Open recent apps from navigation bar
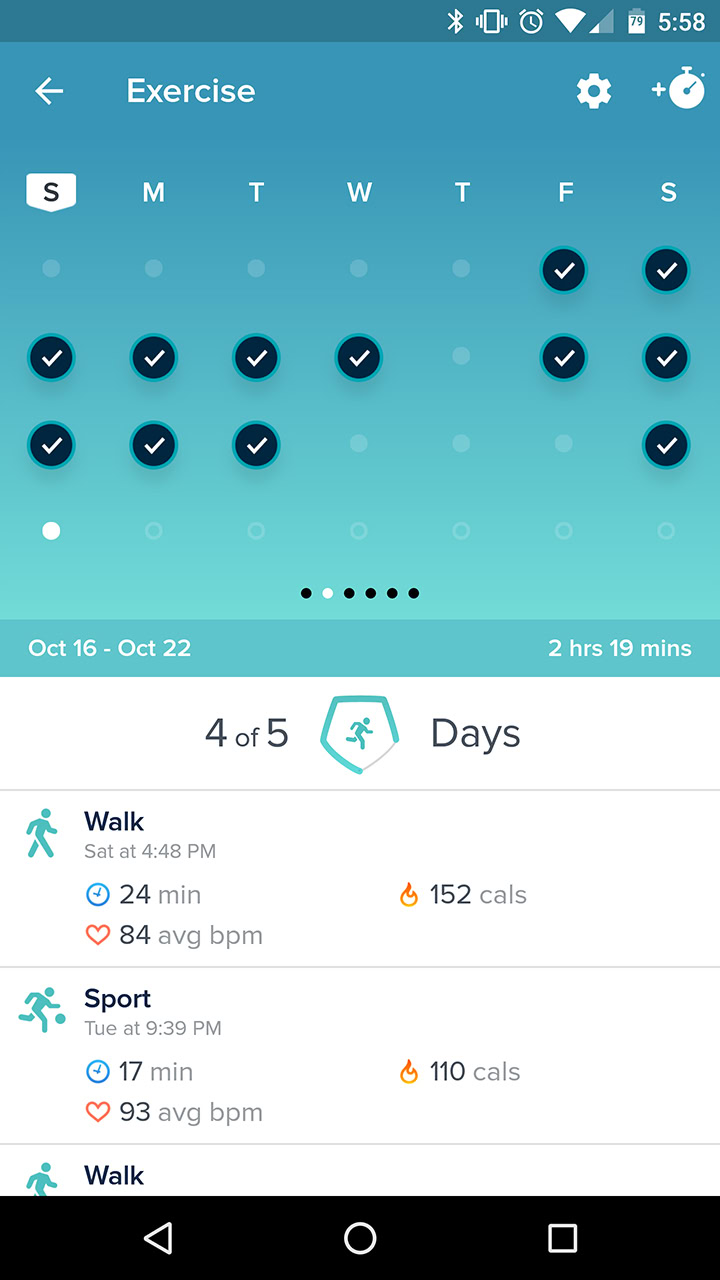720x1280 pixels. point(562,1238)
